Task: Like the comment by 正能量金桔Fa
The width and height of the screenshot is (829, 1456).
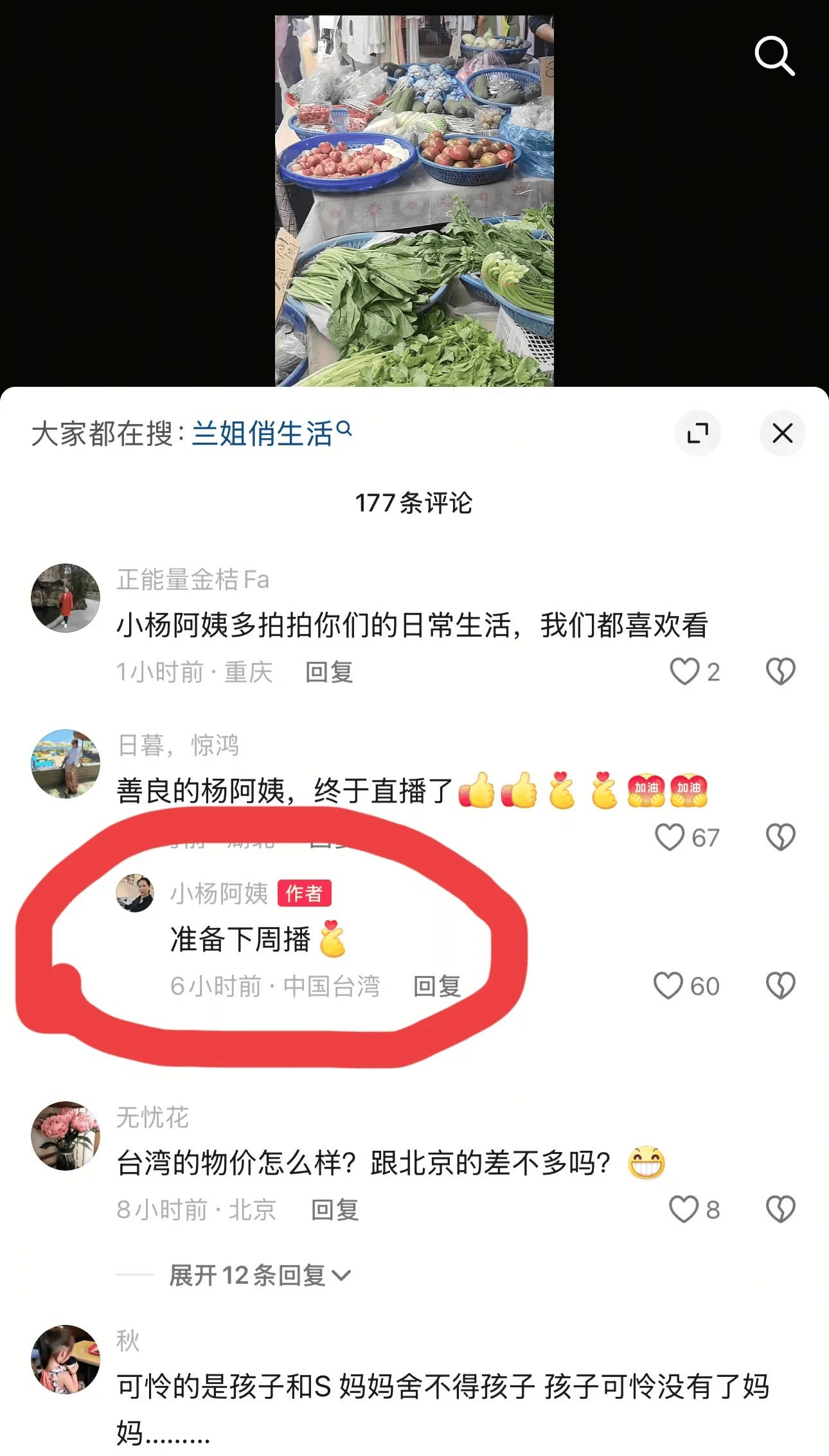Action: click(685, 671)
